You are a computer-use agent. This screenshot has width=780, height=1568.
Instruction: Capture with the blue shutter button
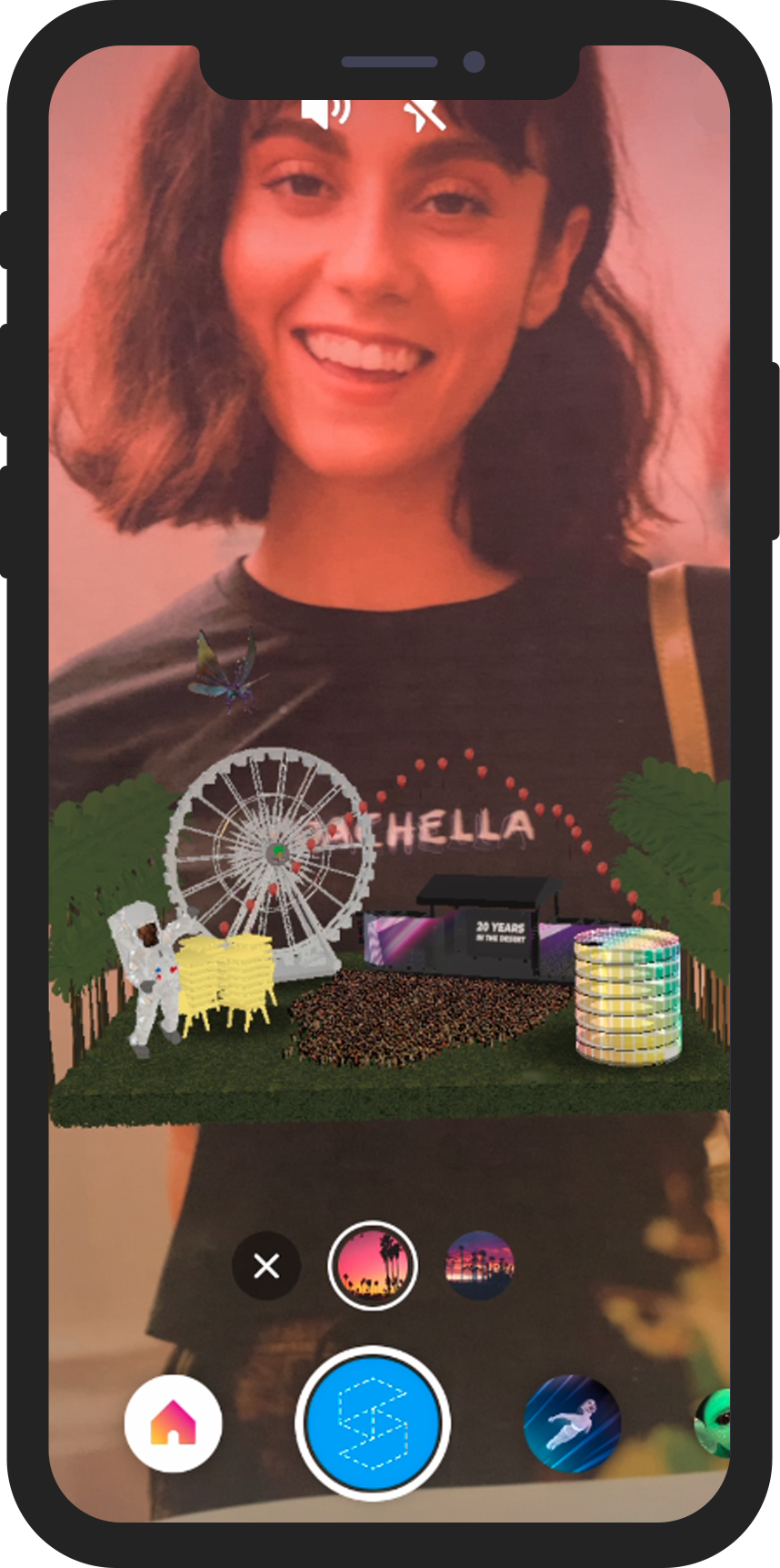(x=373, y=1423)
